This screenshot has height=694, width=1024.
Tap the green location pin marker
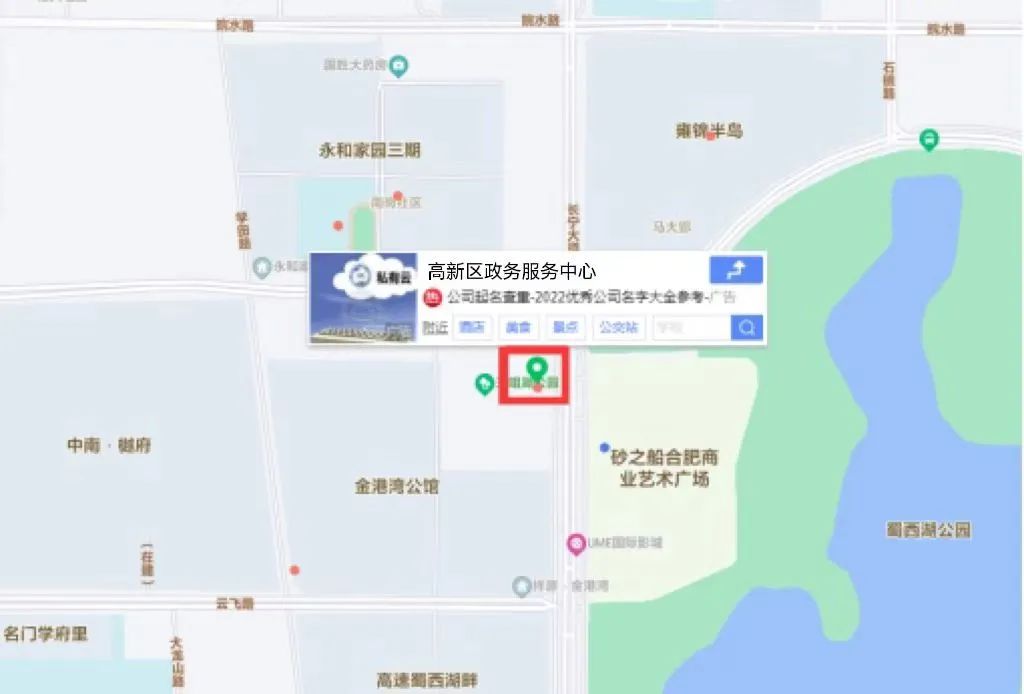(x=537, y=370)
